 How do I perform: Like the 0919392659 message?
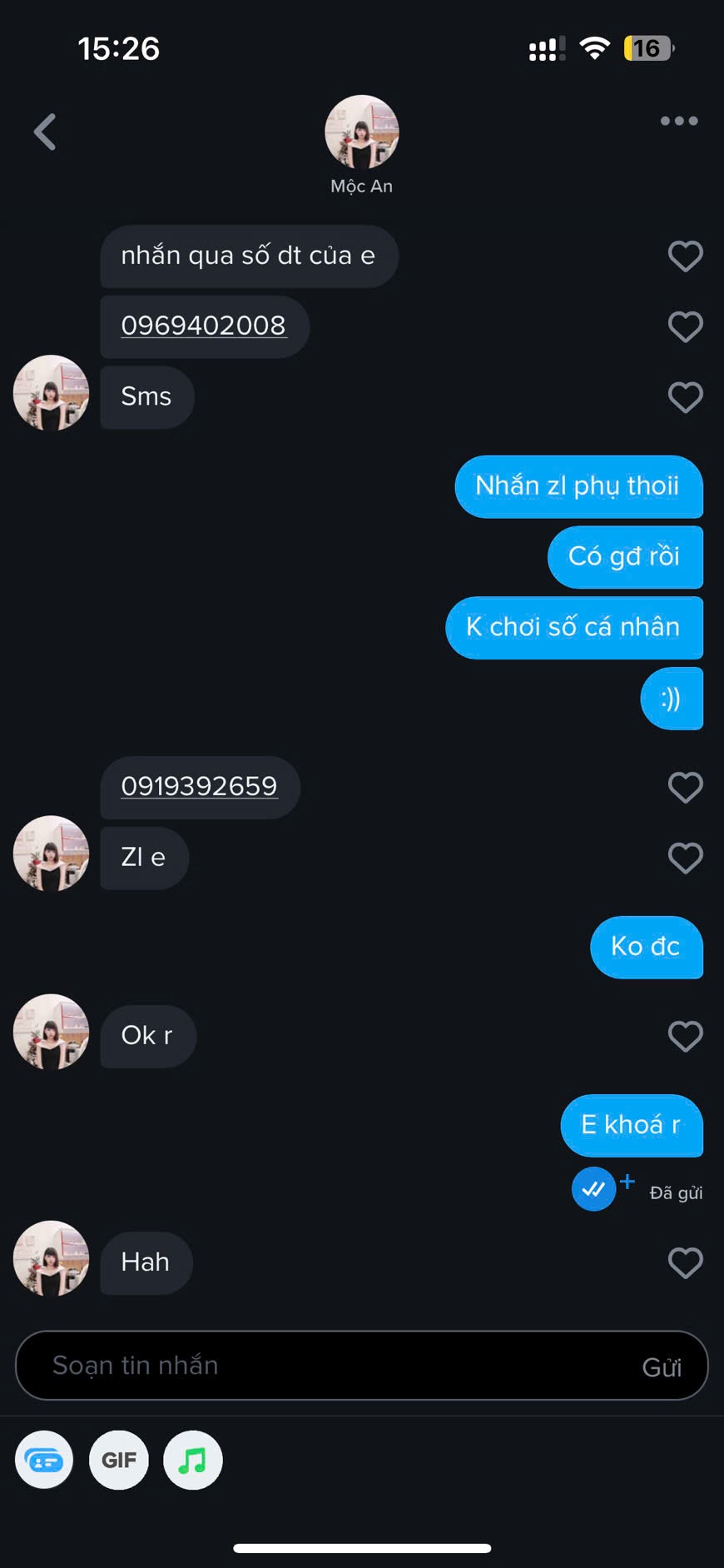[685, 788]
